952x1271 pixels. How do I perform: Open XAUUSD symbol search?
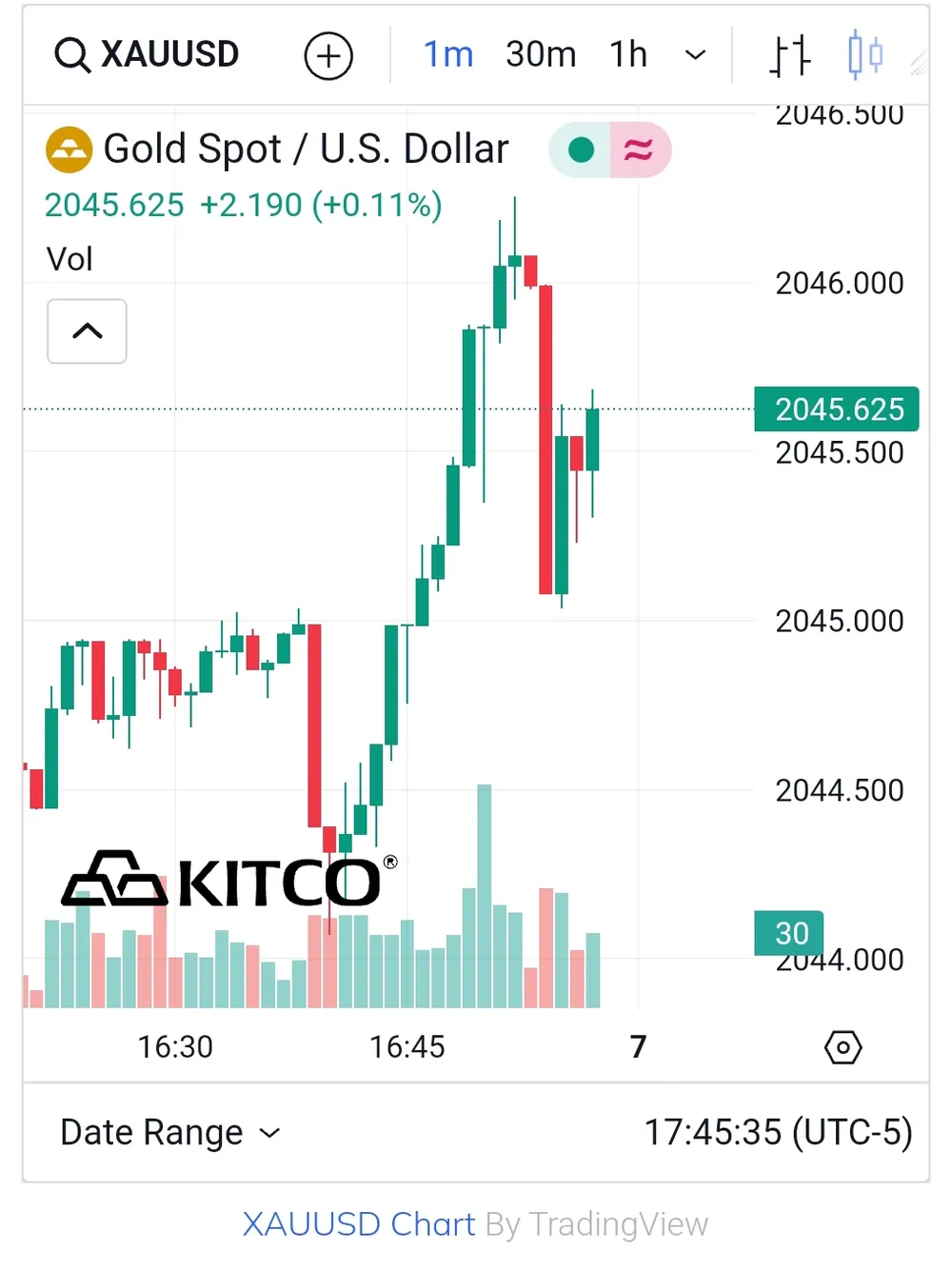[x=148, y=55]
